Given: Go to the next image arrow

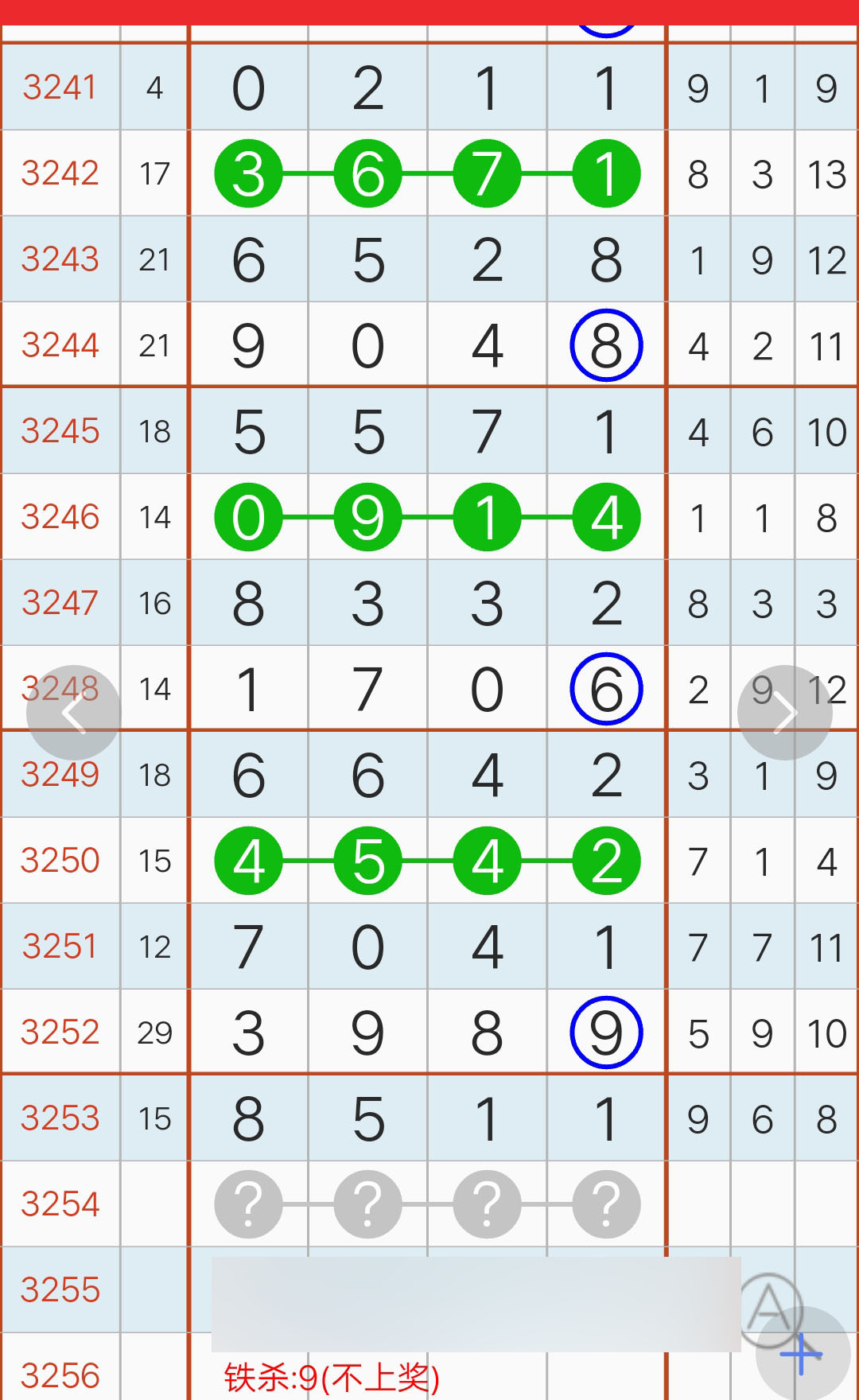Looking at the screenshot, I should (x=784, y=713).
